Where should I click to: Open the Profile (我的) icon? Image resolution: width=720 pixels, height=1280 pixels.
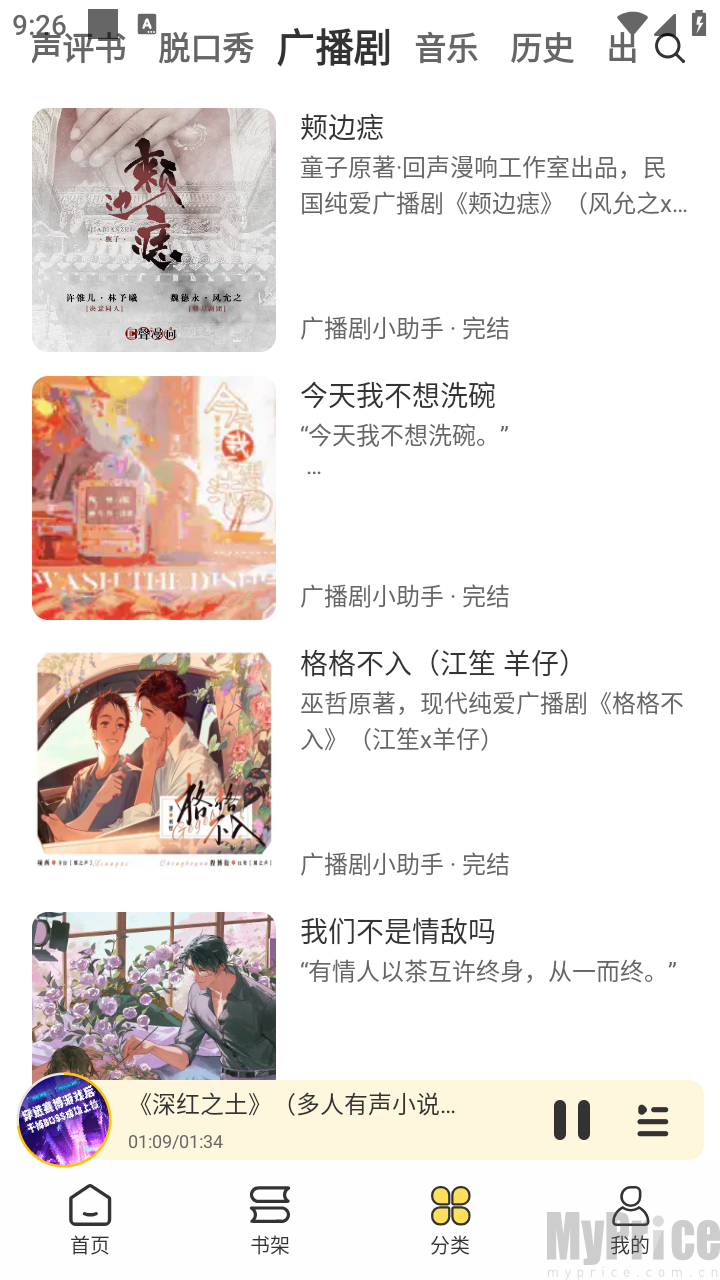(628, 1213)
